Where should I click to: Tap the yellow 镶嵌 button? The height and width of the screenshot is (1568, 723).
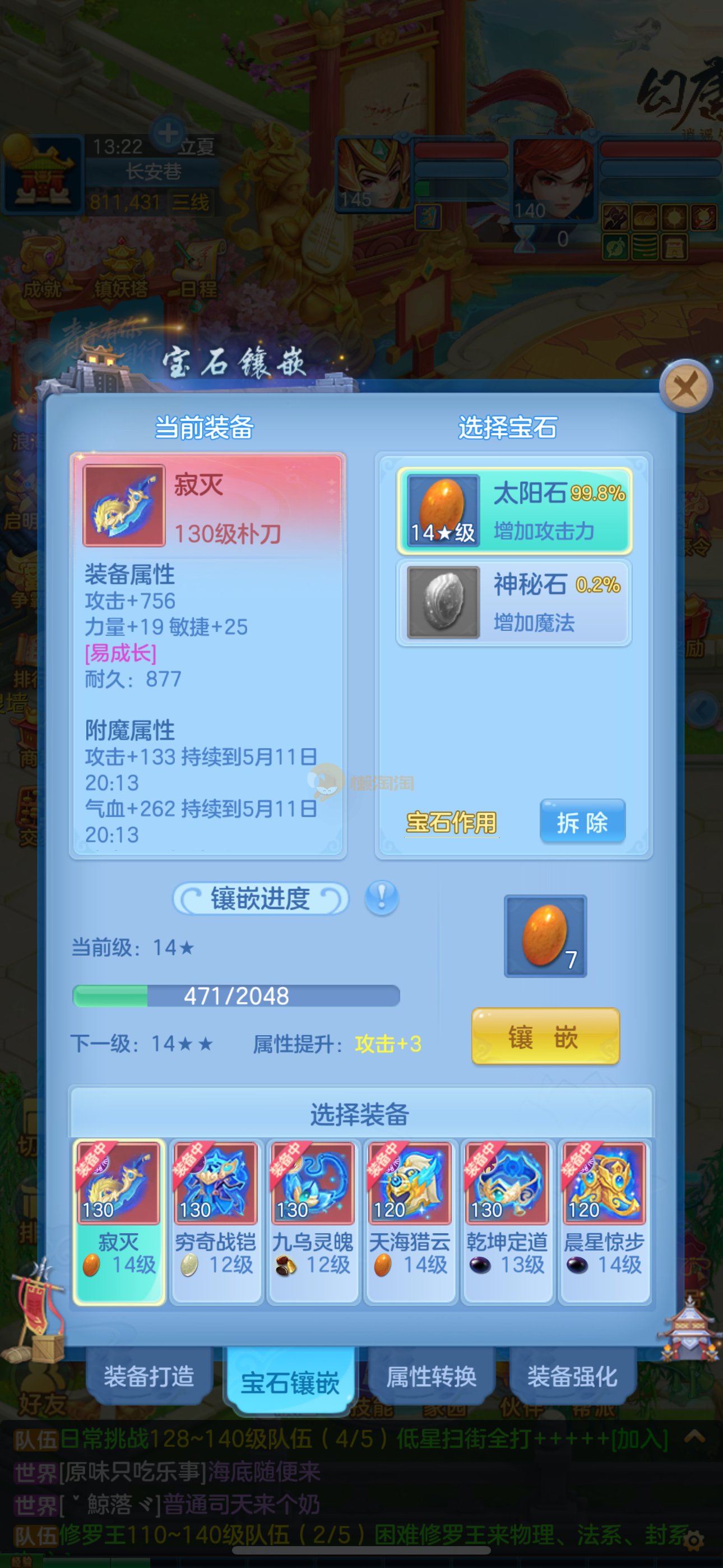tap(545, 1036)
